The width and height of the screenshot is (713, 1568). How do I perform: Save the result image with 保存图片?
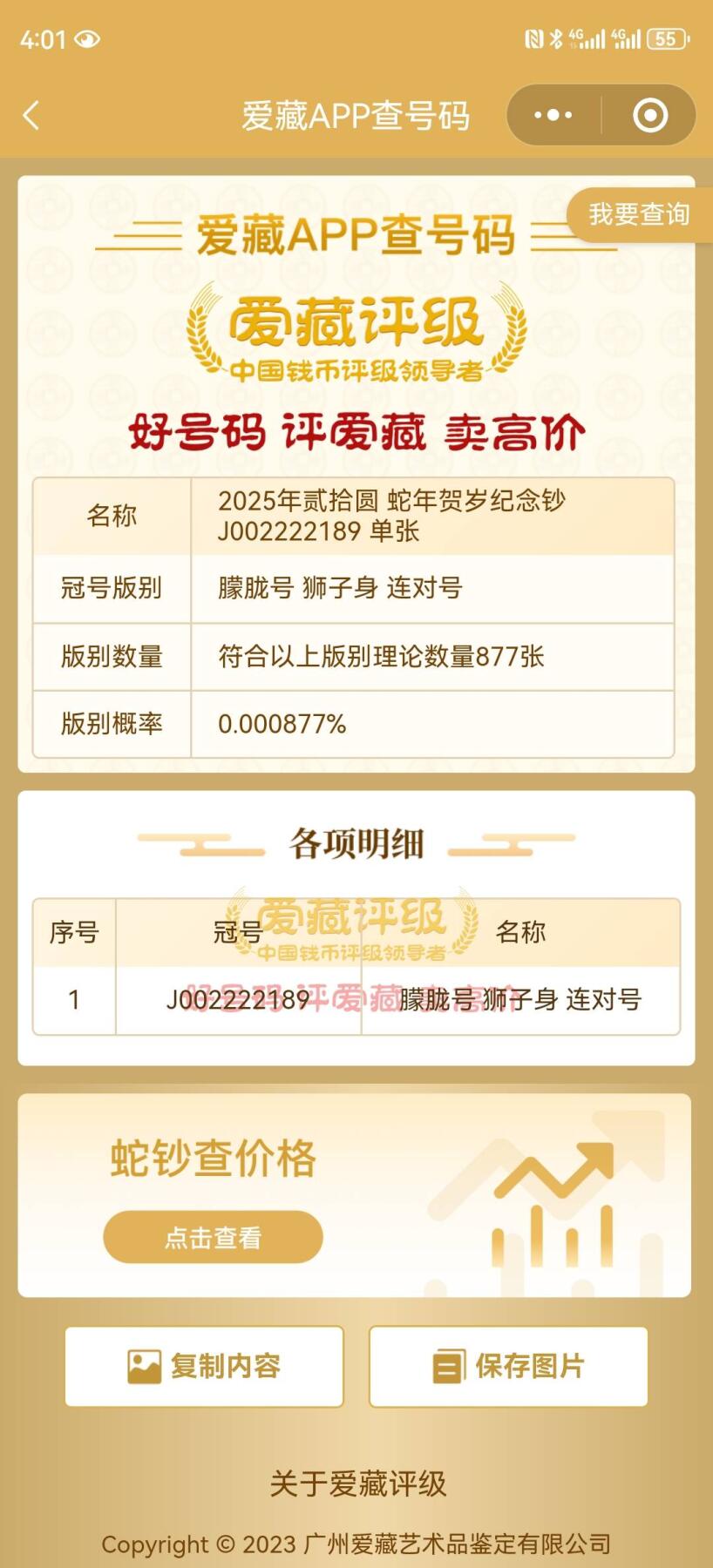[508, 1366]
